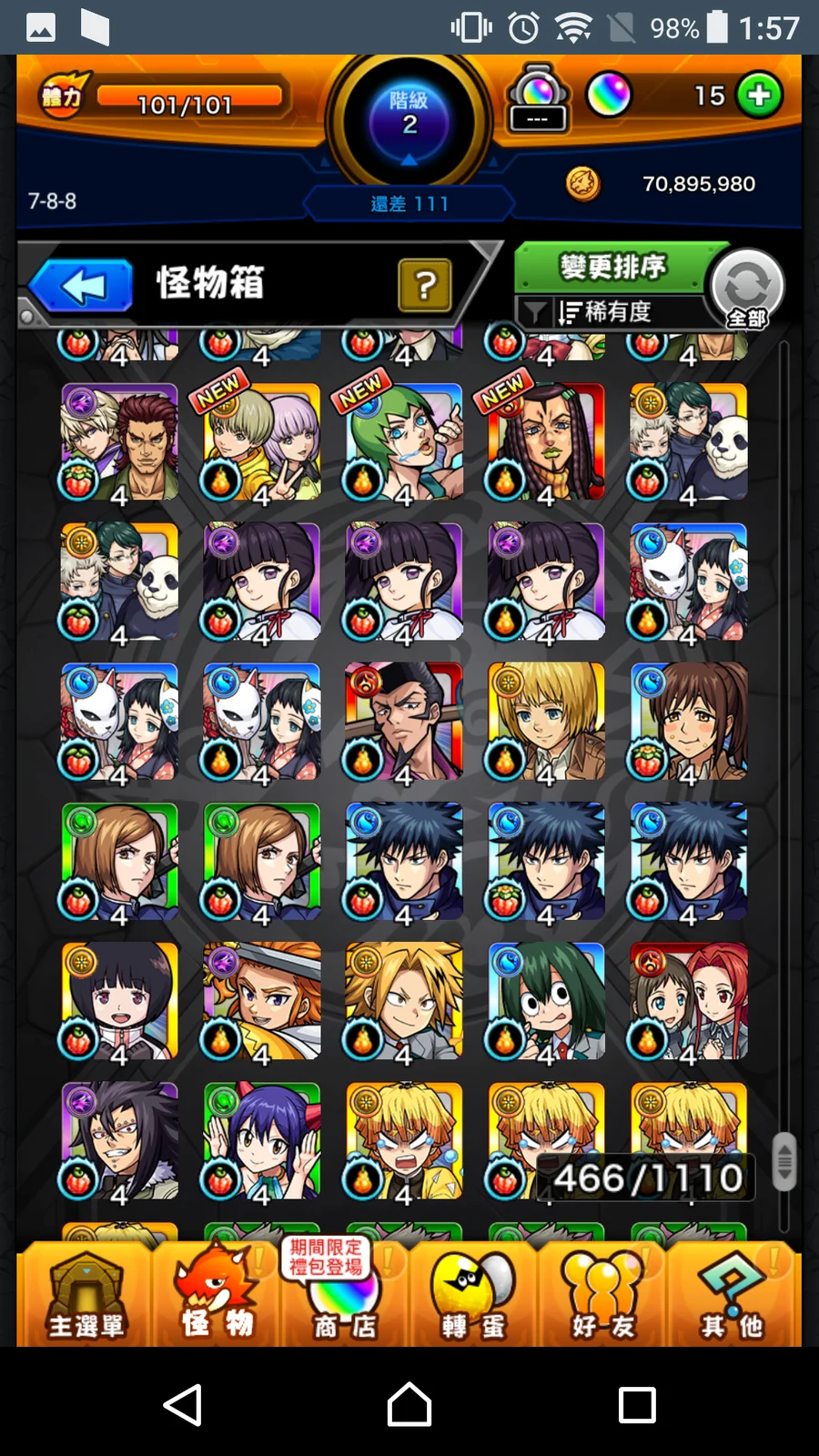Tap the 全部 refresh filter button
The width and height of the screenshot is (819, 1456).
[747, 288]
